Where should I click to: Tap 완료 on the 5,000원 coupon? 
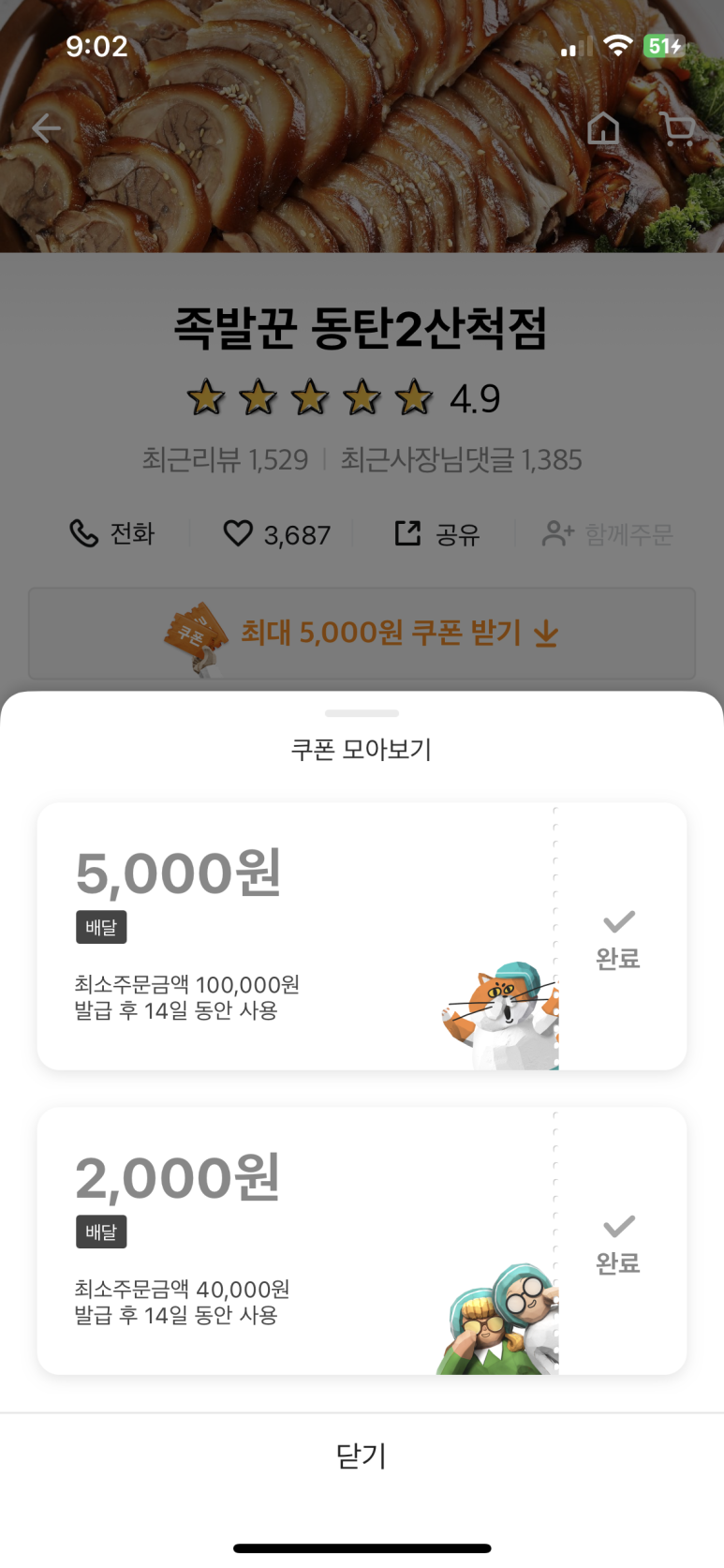pos(618,938)
